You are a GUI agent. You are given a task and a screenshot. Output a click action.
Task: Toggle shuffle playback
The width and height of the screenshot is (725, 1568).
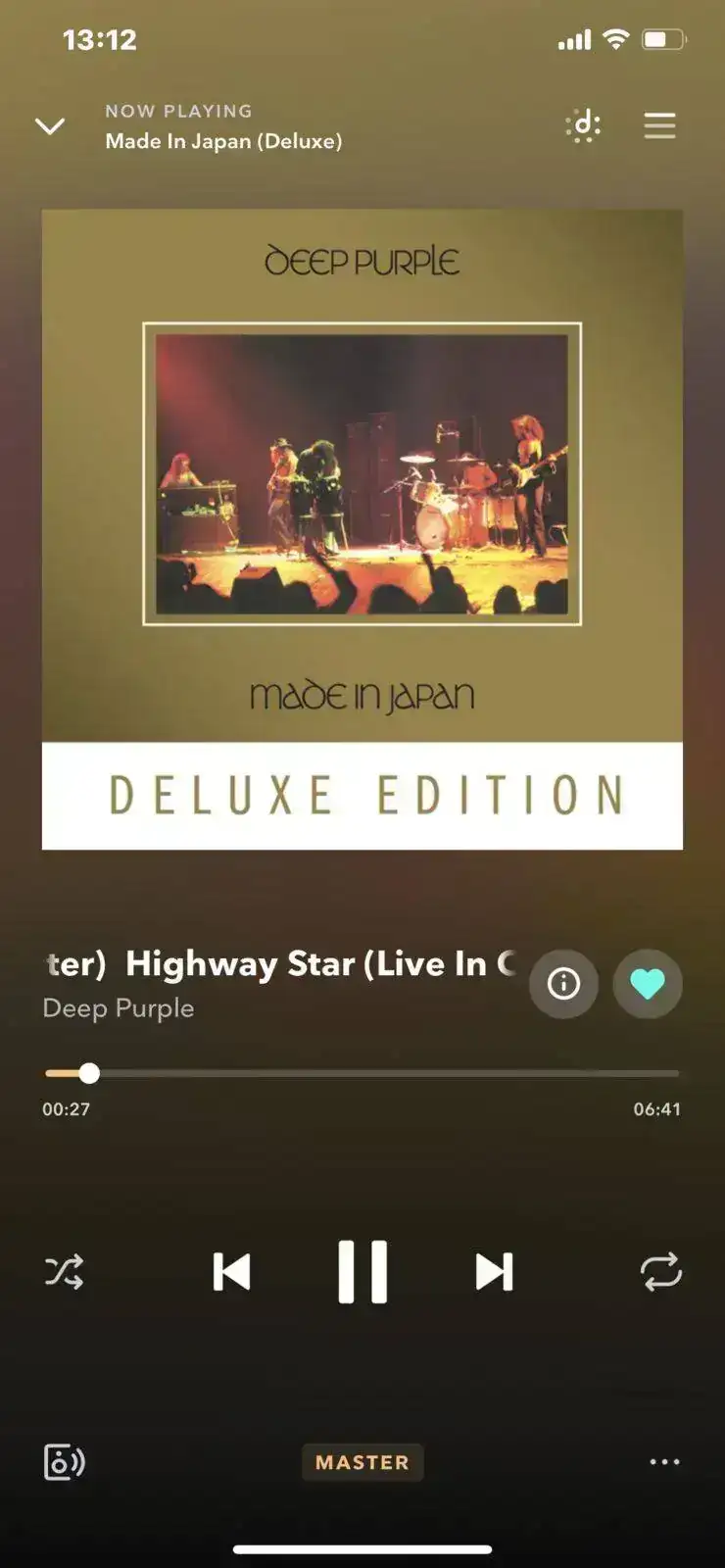(x=65, y=1272)
